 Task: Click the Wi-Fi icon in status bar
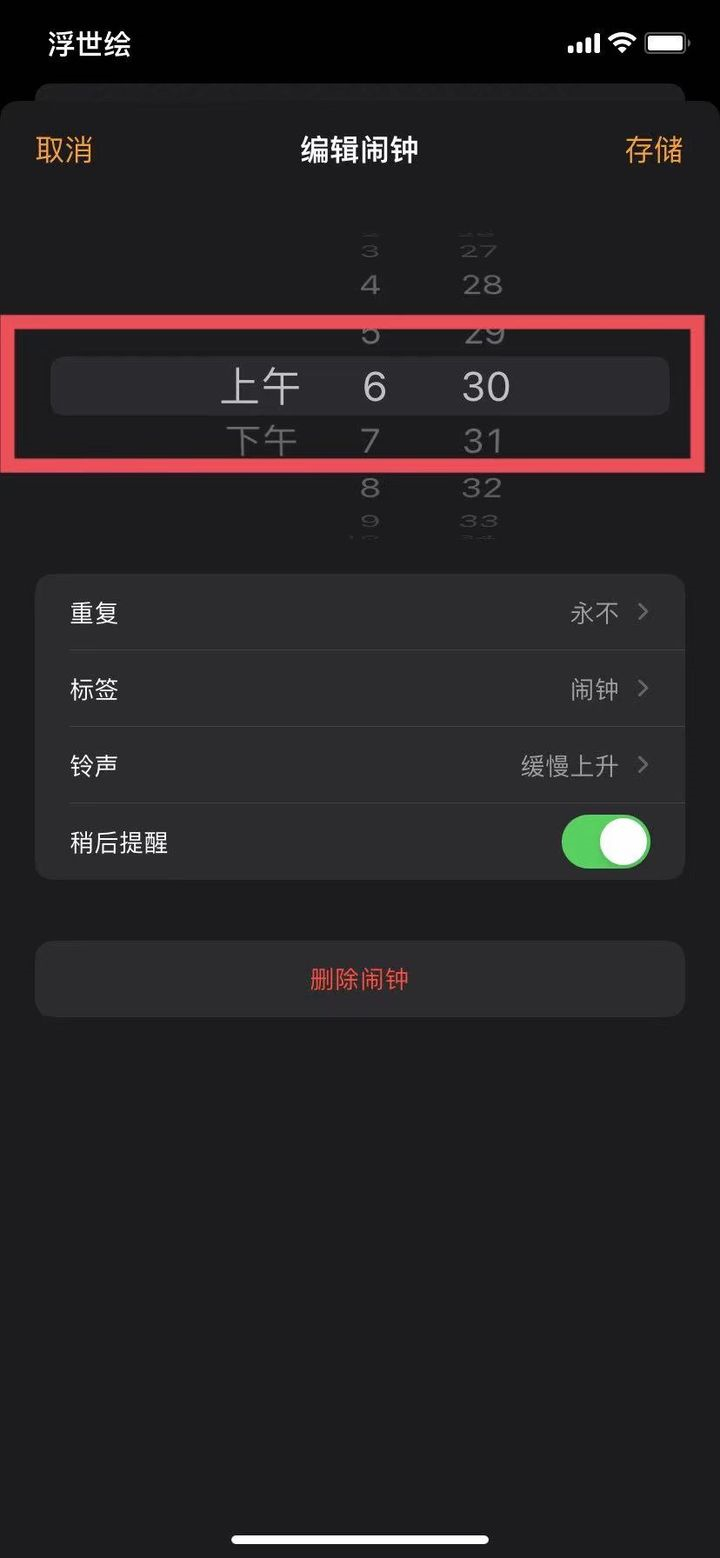point(619,41)
